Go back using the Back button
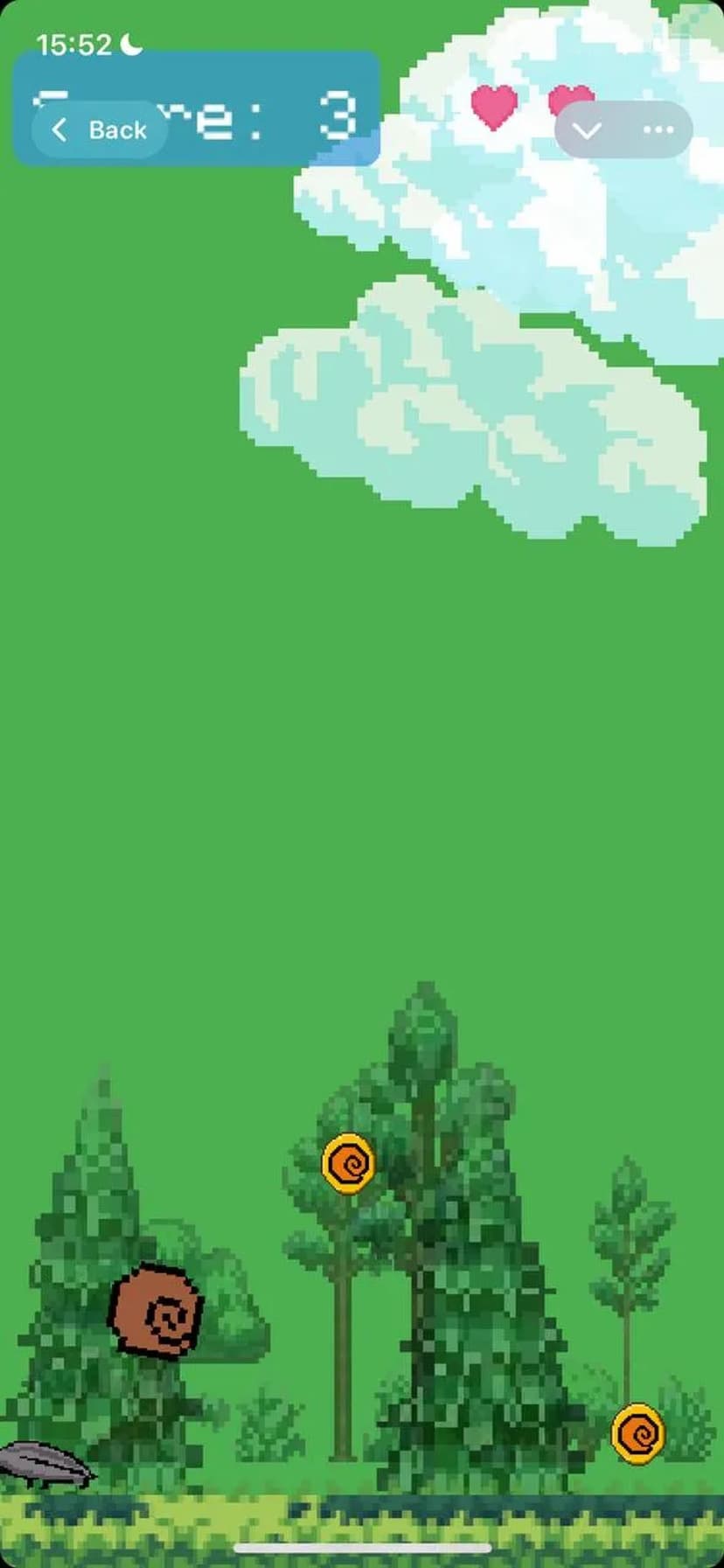Screen dimensions: 724x1568 (x=99, y=130)
